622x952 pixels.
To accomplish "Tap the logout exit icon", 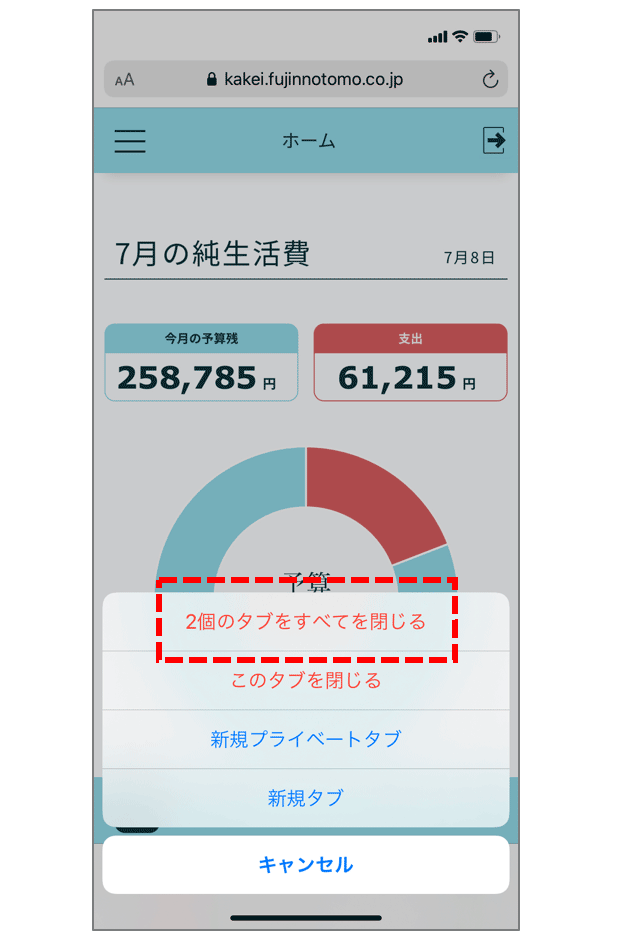I will click(x=493, y=141).
